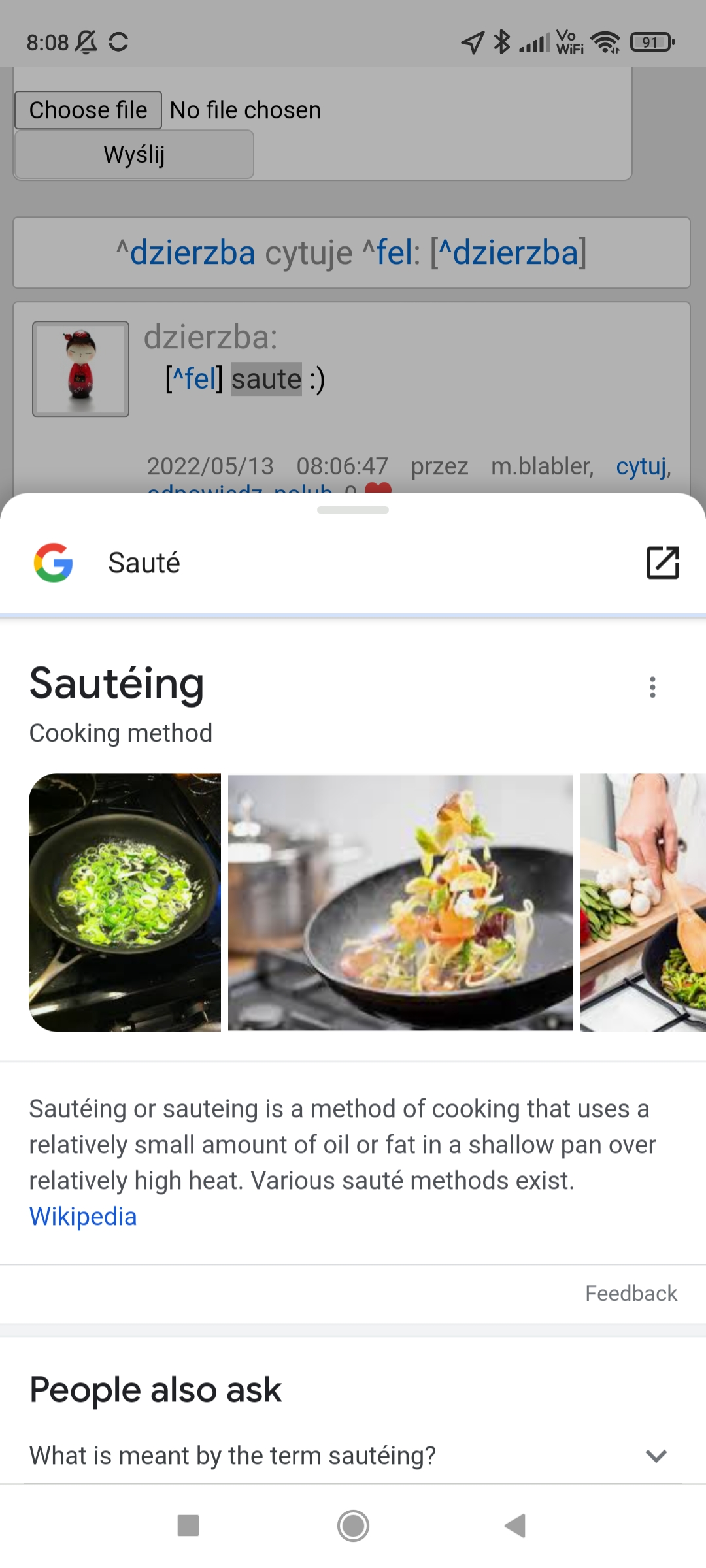Tap the Wyślij submit button
The image size is (706, 1568).
[x=134, y=154]
